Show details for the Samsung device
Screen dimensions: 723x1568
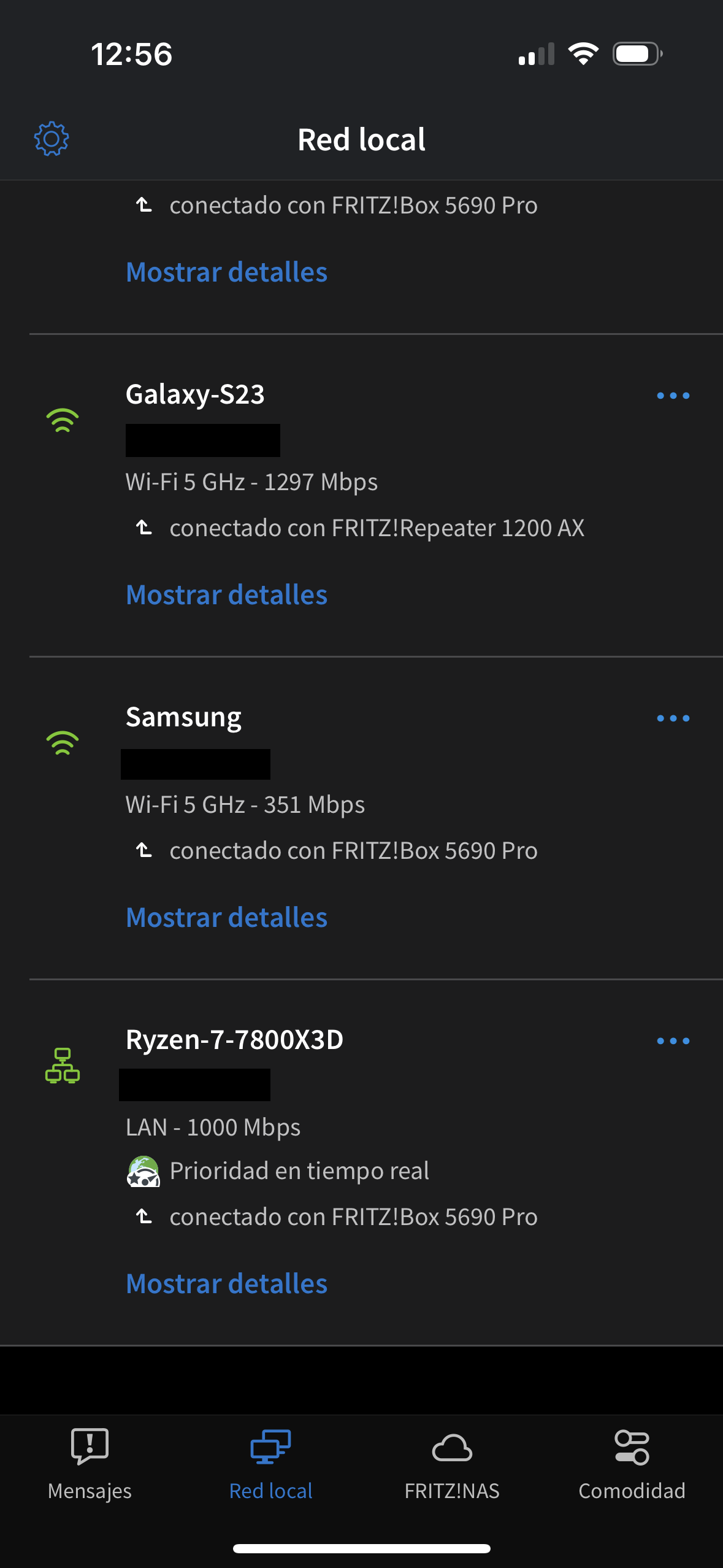(226, 918)
